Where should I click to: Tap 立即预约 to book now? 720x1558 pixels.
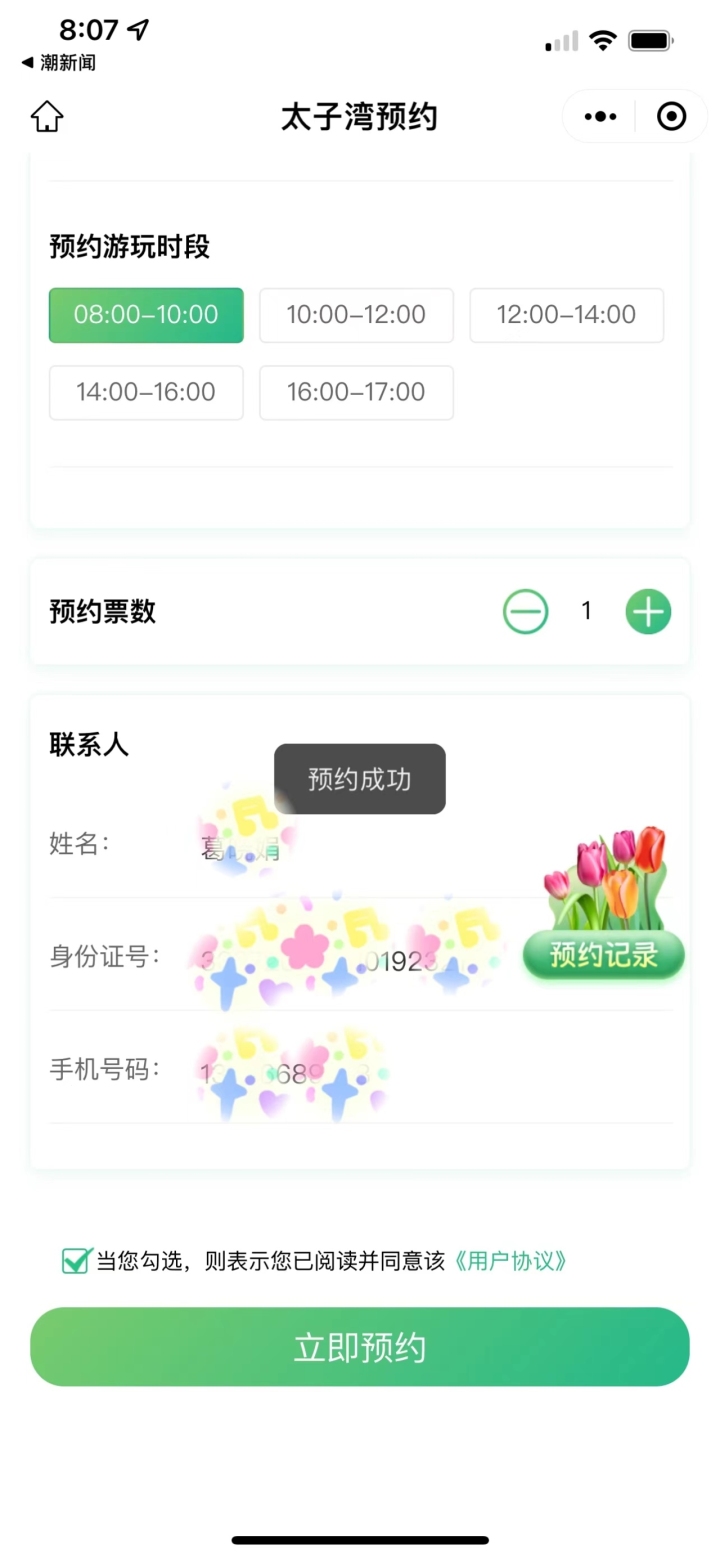coord(360,1347)
